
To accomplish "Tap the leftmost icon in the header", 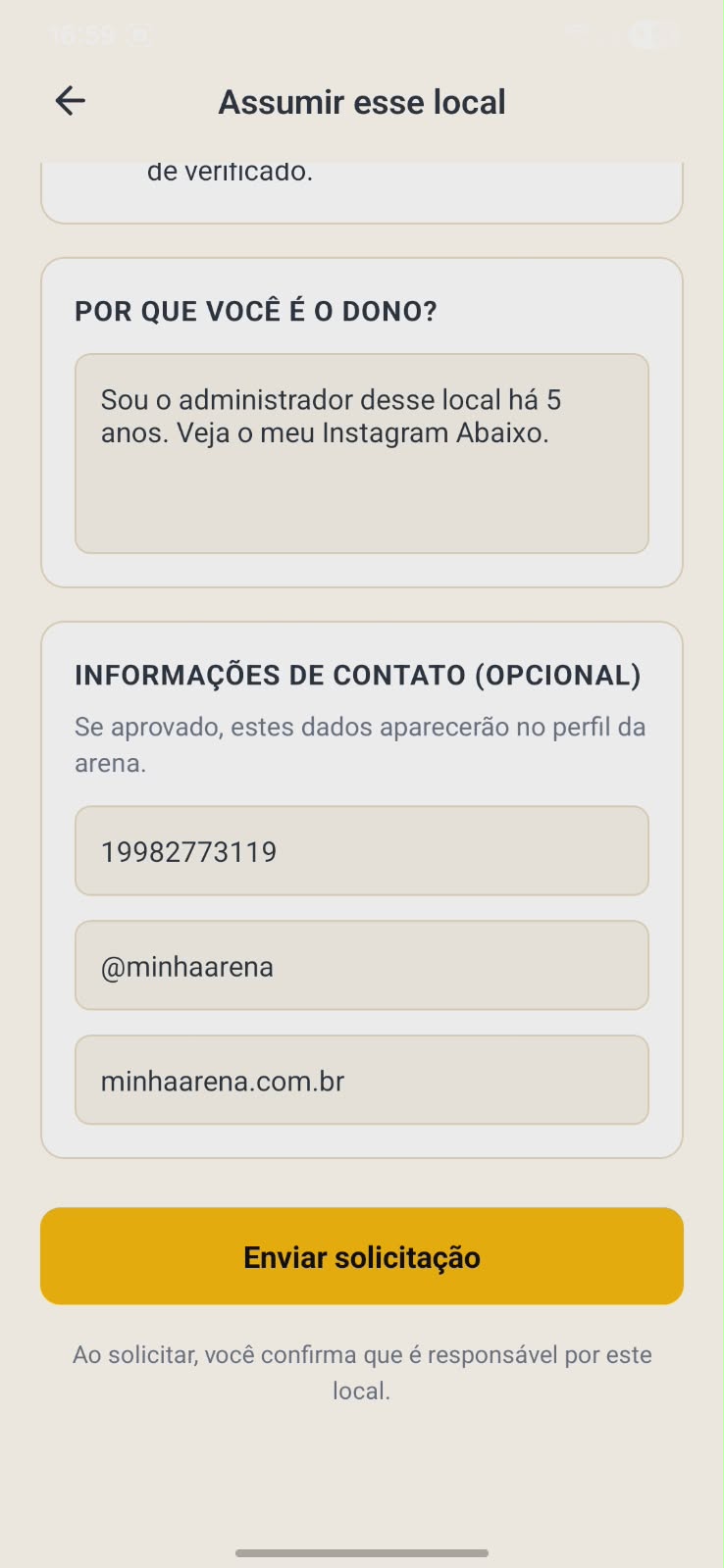I will point(70,100).
